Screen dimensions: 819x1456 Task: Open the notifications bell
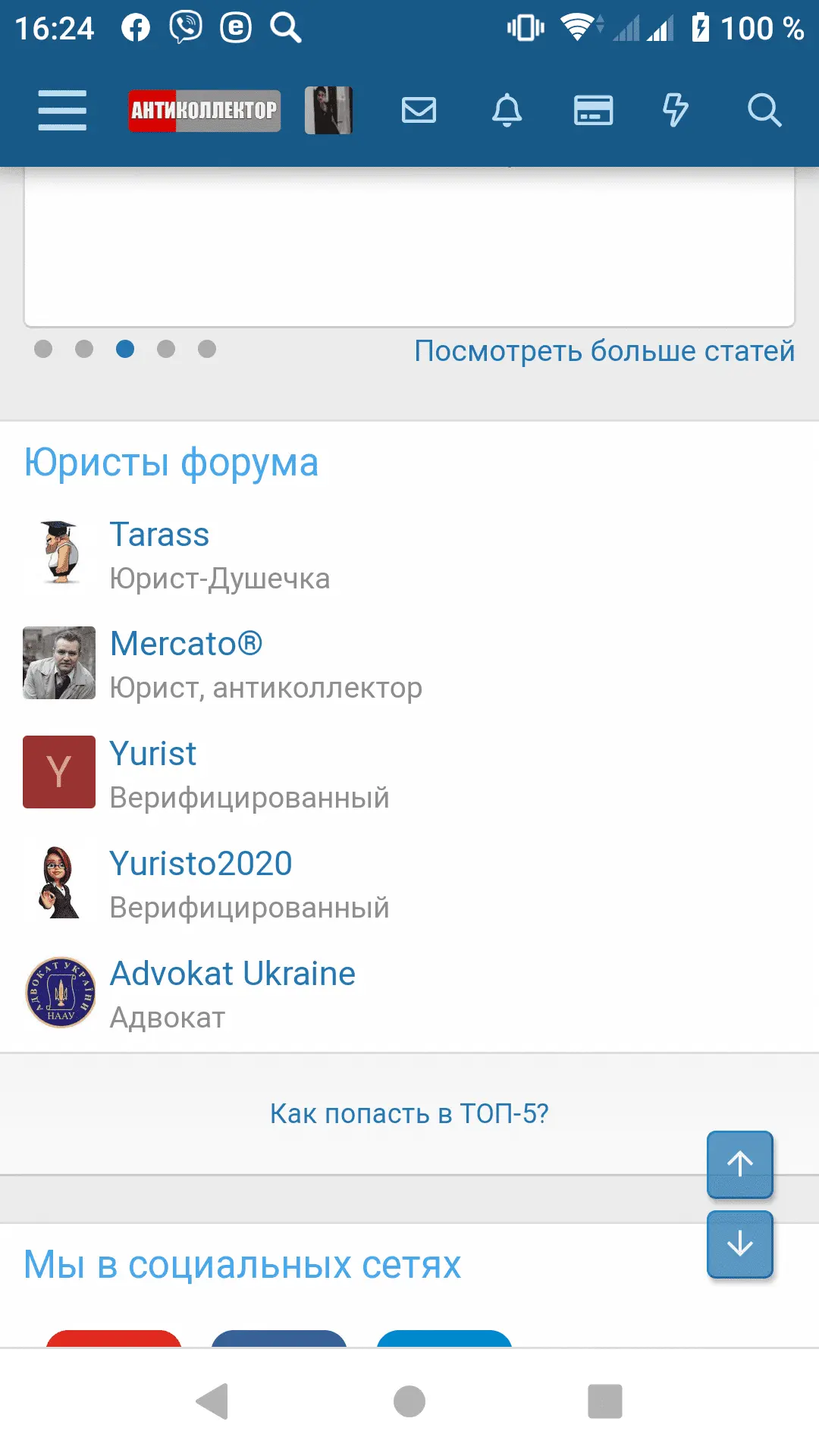click(507, 111)
